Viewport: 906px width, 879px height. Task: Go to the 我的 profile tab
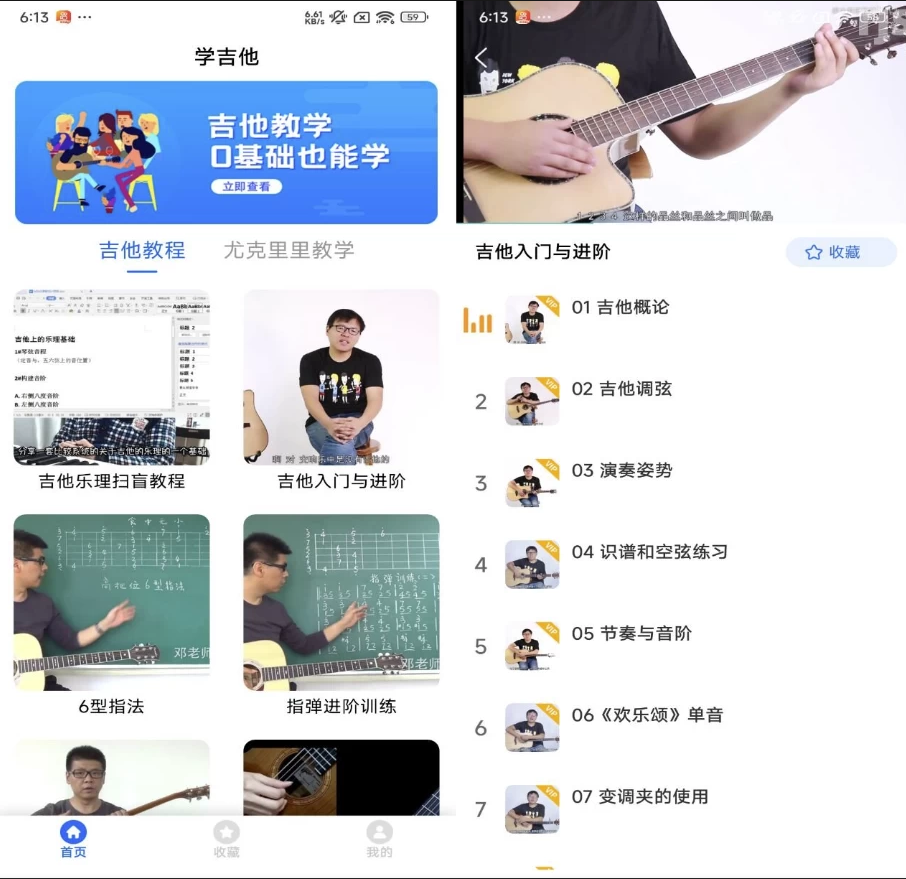coord(379,840)
